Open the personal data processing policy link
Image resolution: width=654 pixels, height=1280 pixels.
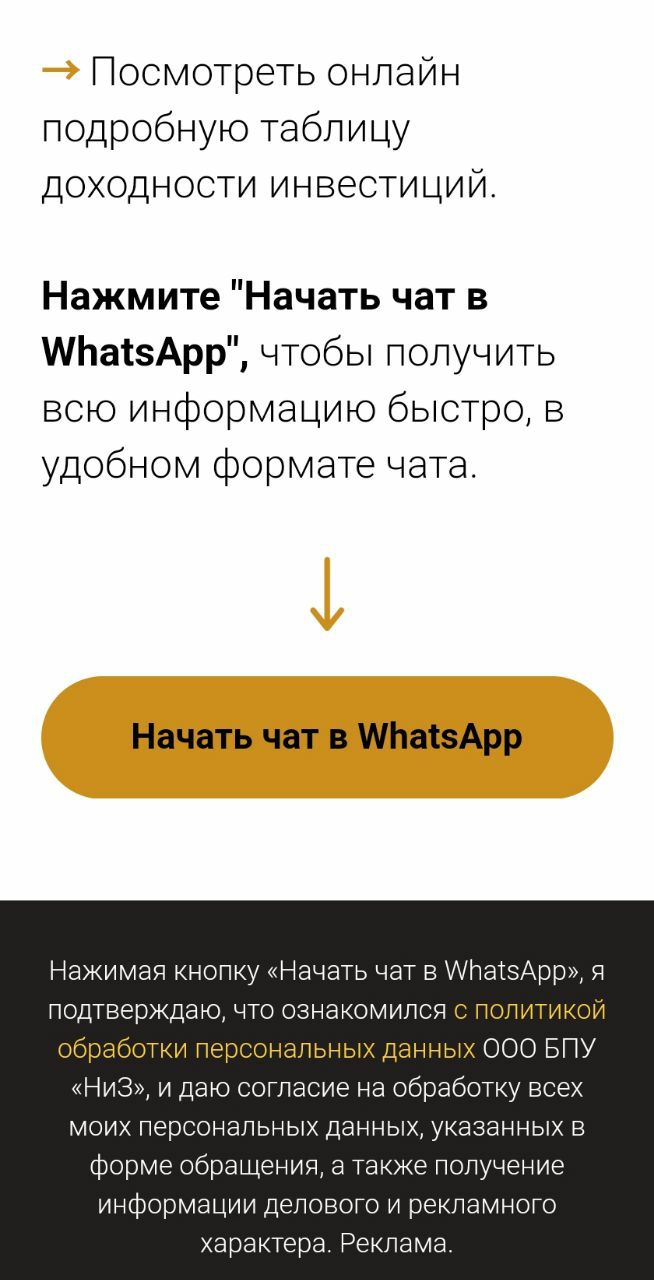click(266, 1049)
